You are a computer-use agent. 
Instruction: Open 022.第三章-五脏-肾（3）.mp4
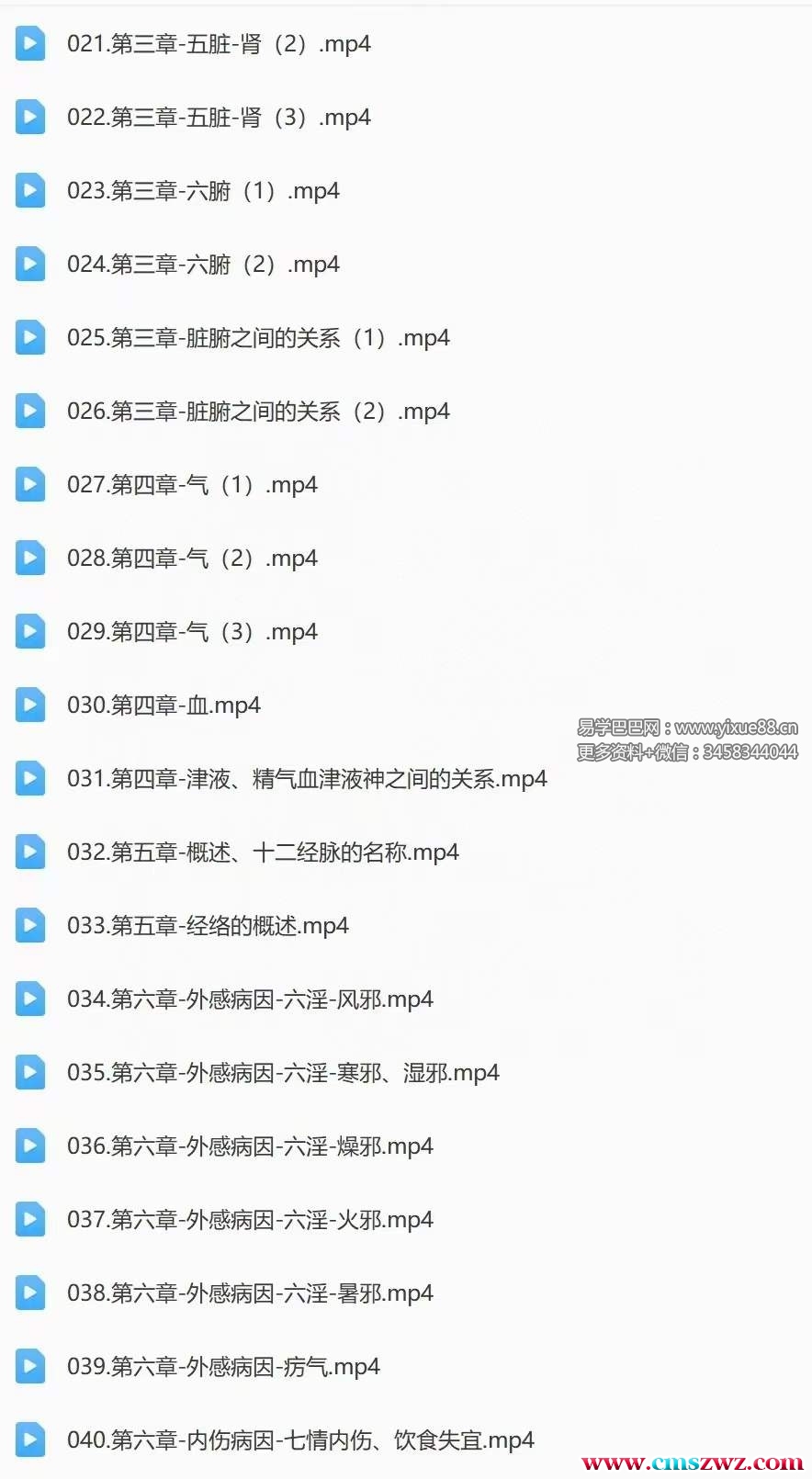point(219,118)
